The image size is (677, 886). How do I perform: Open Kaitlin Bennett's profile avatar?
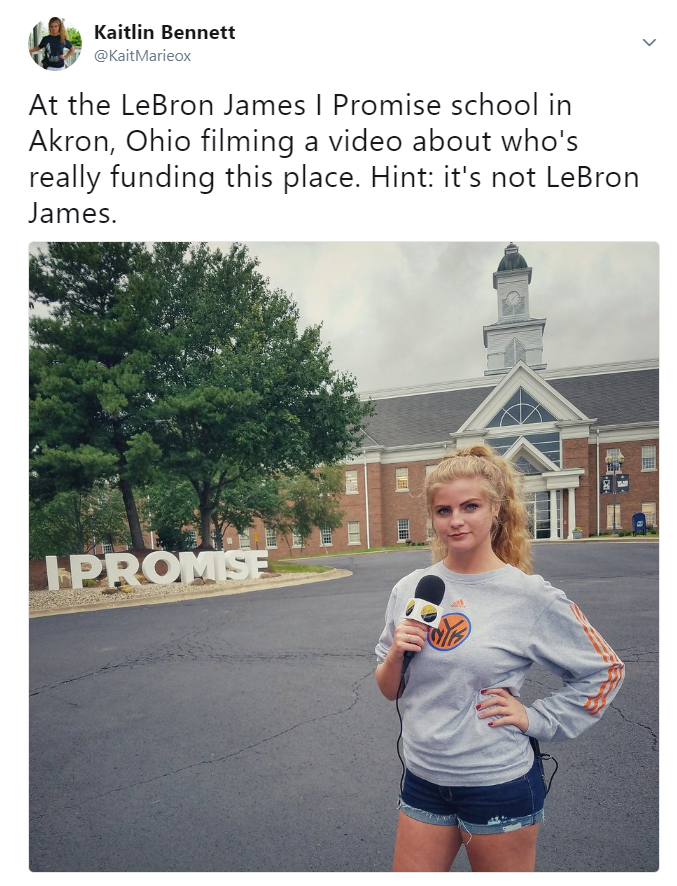[55, 44]
